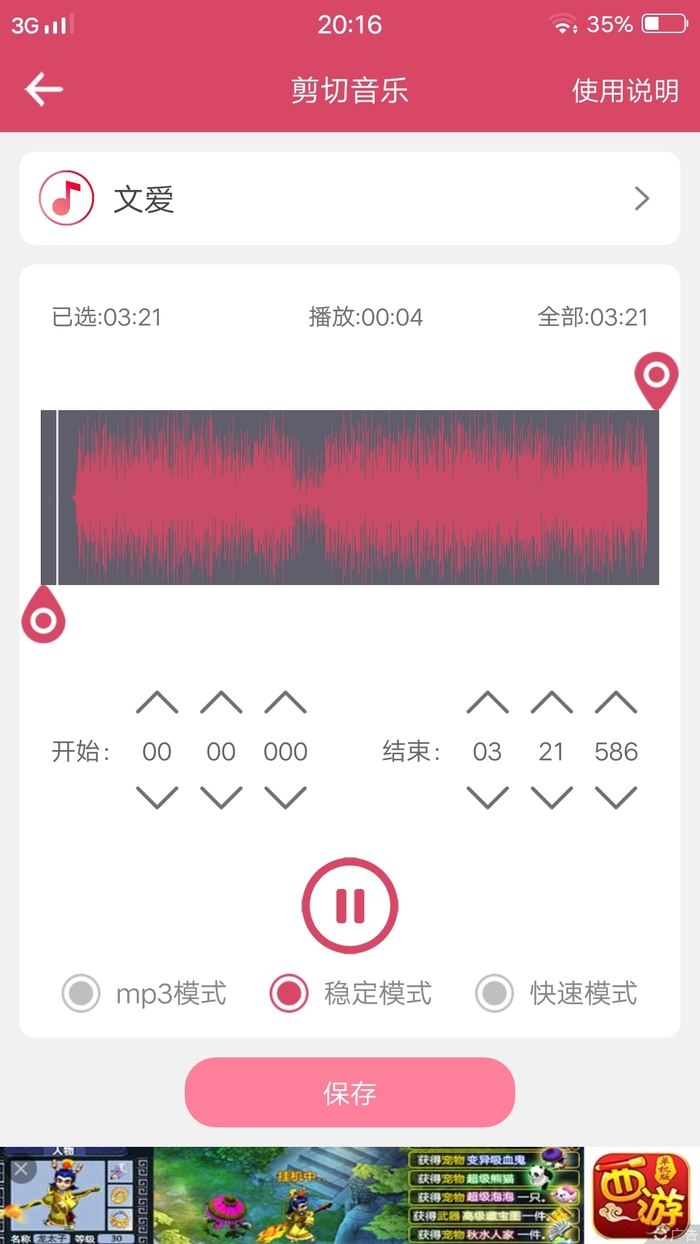Increase the start milliseconds value

coord(285,703)
